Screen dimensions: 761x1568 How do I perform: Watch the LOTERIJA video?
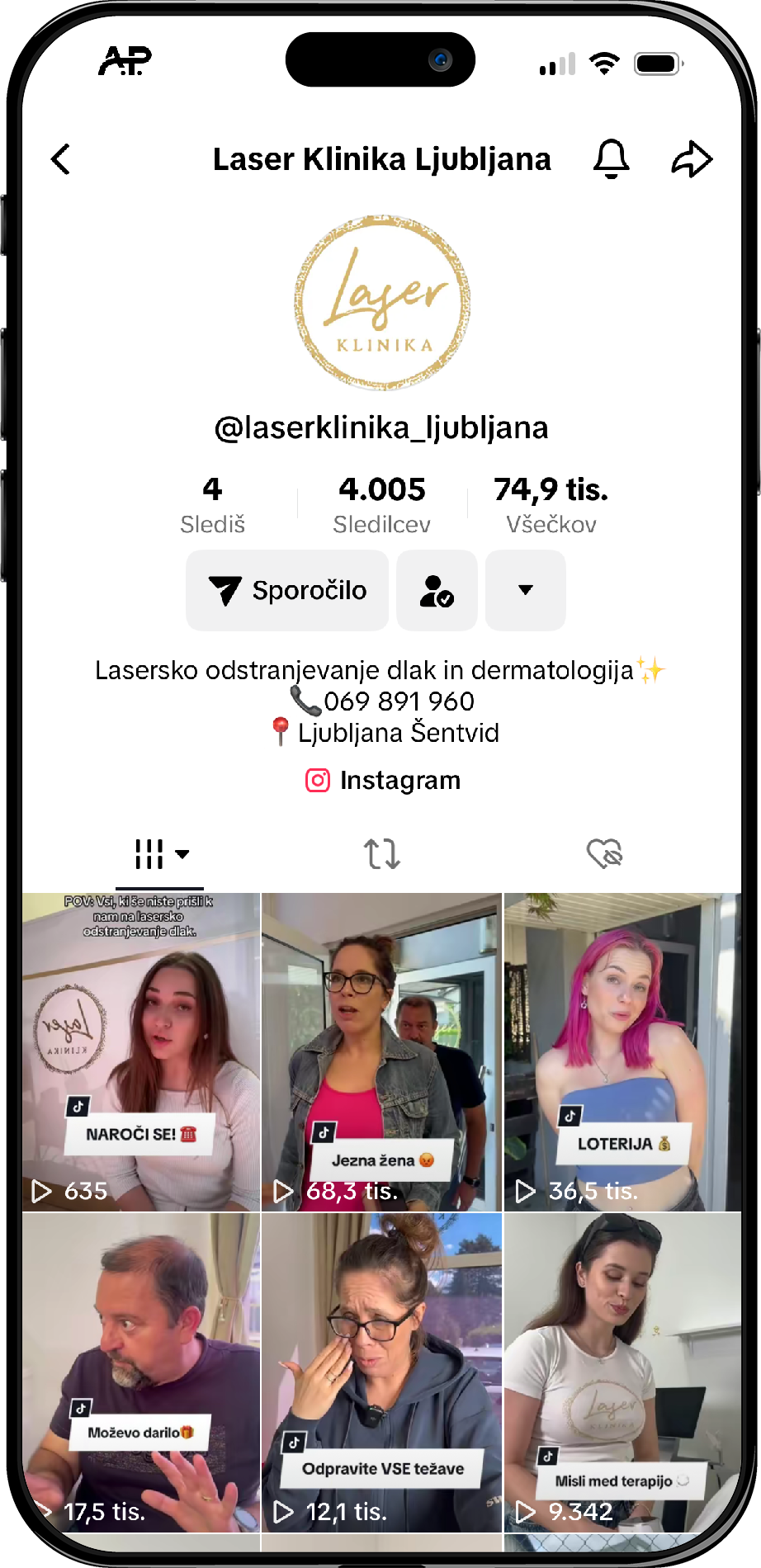point(622,1052)
